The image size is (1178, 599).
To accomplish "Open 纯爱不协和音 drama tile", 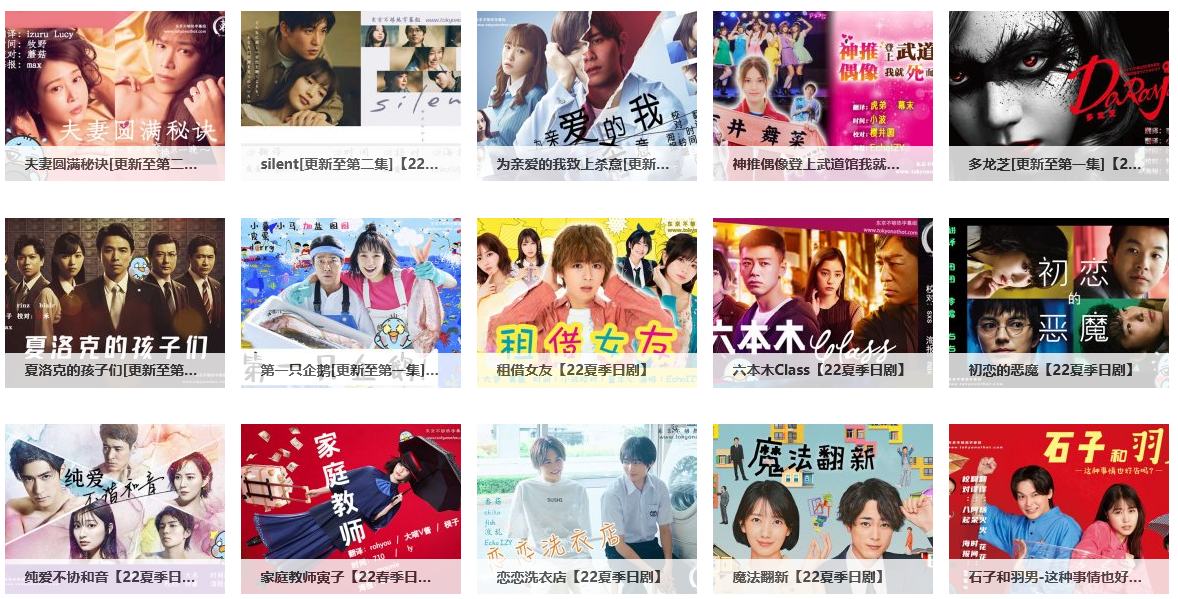I will tap(115, 508).
